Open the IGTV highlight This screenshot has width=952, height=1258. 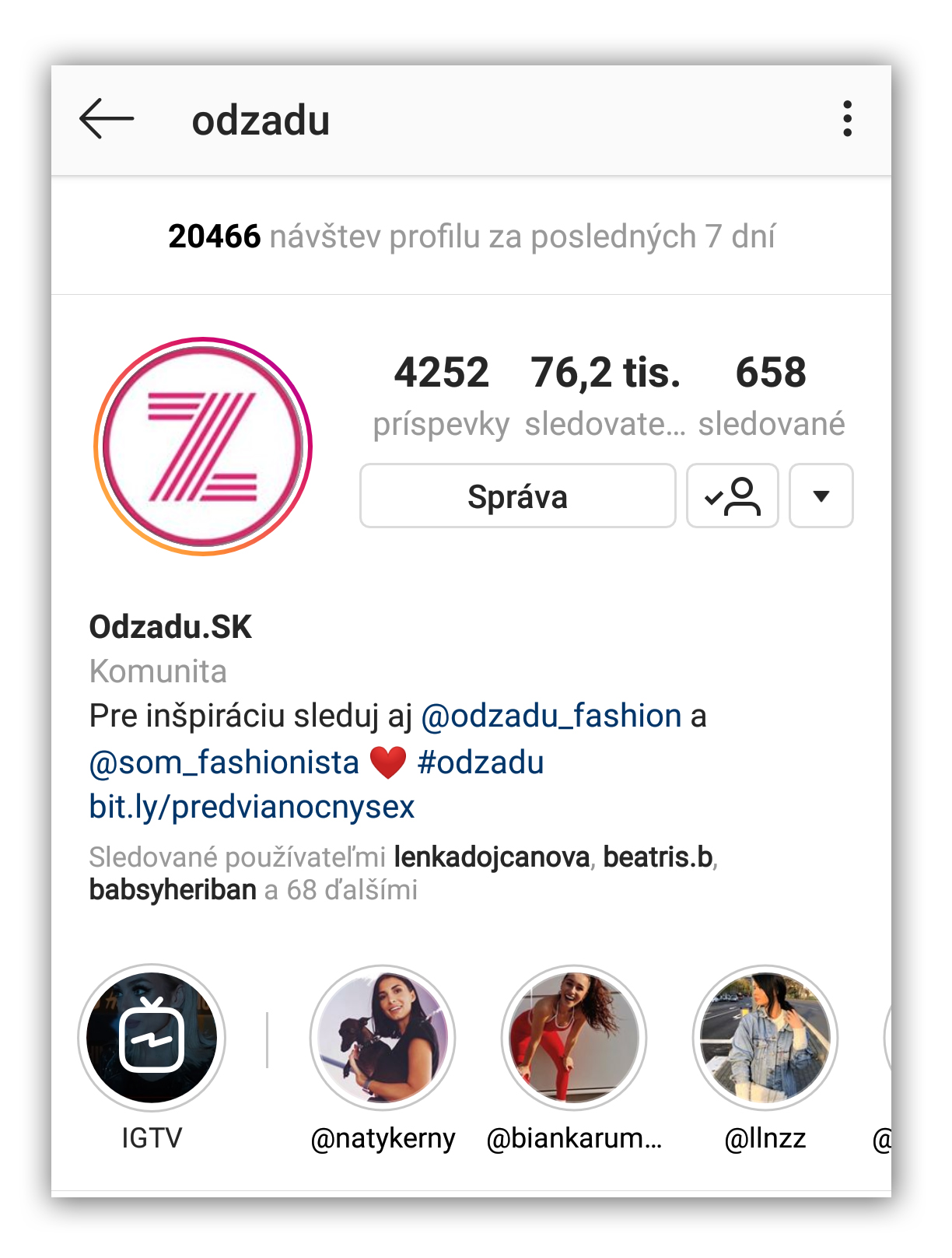(152, 1038)
